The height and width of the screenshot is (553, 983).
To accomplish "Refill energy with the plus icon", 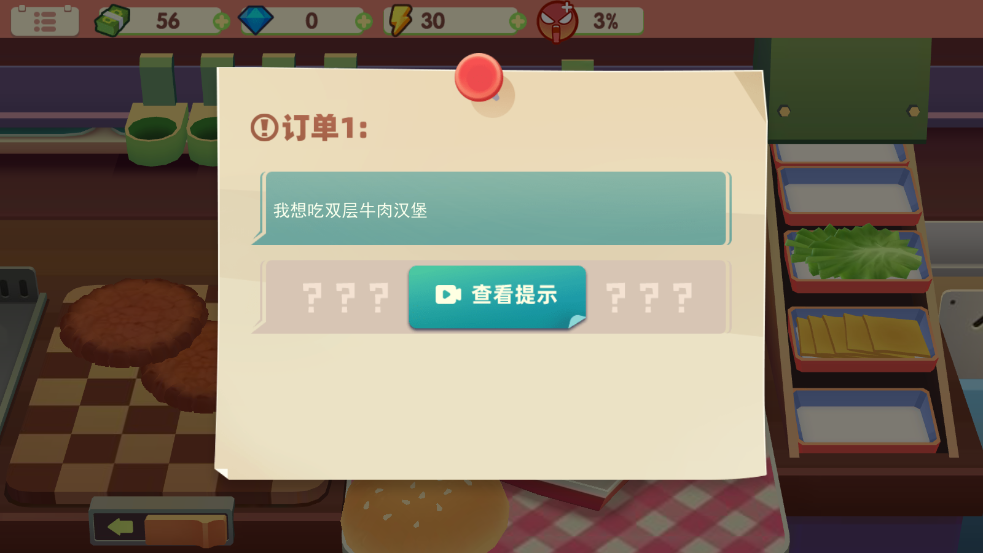I will coord(517,21).
